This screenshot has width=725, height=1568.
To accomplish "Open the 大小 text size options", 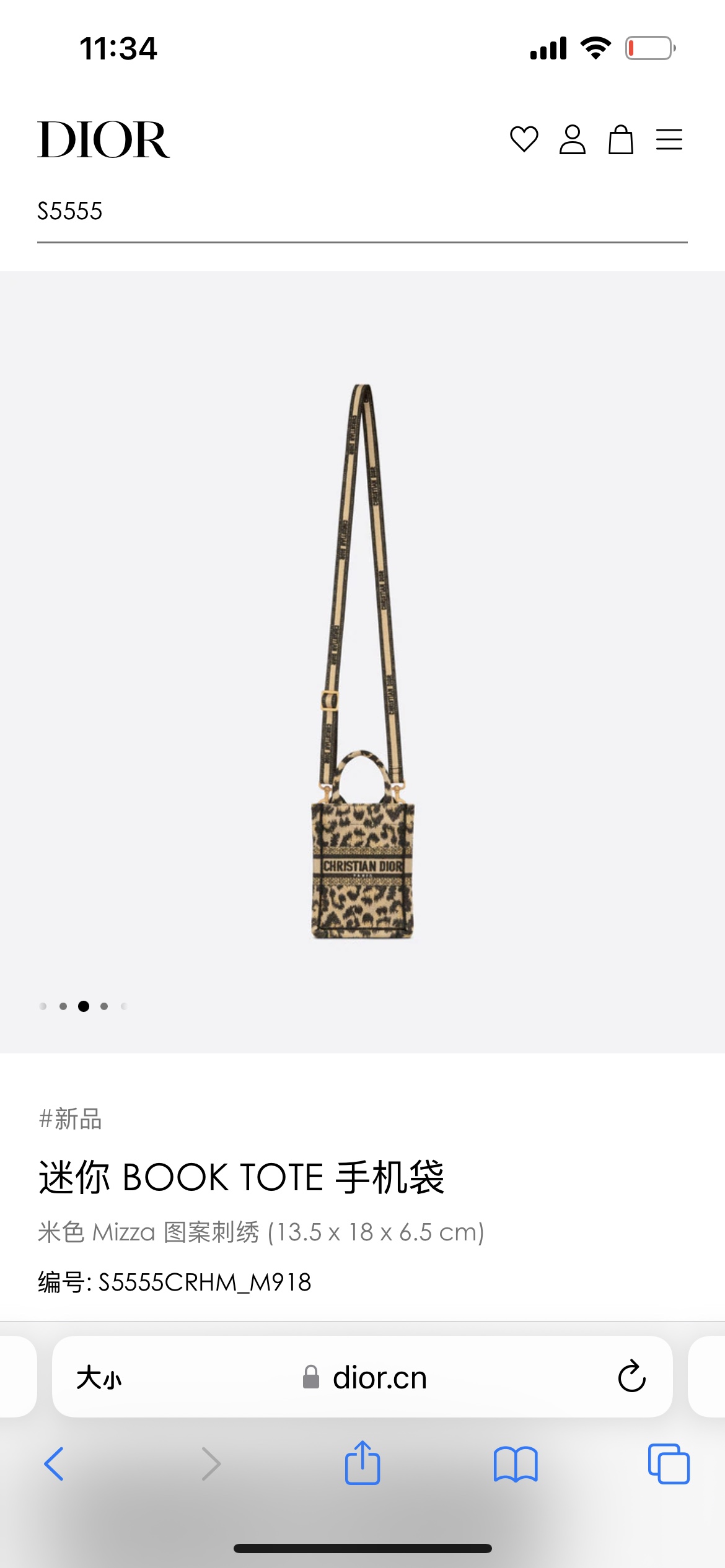I will click(x=99, y=1378).
